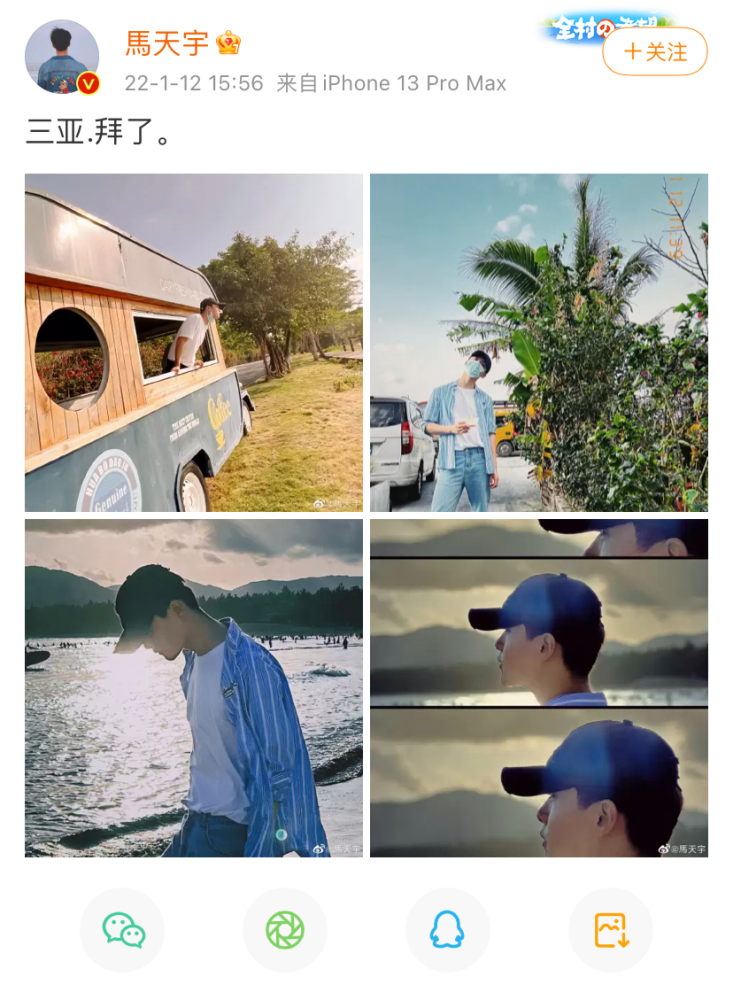Screen dimensions: 733x1000
Task: Open the photo of the camper van
Action: (x=194, y=342)
